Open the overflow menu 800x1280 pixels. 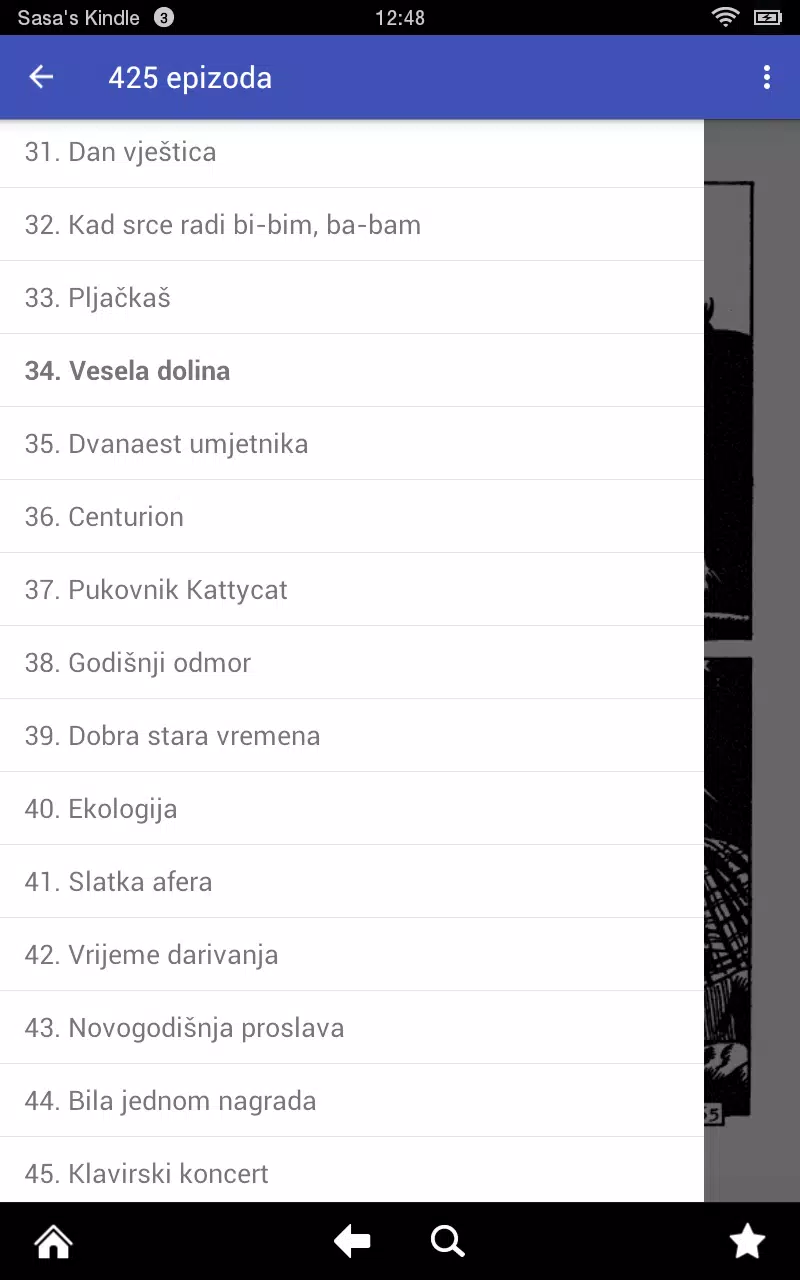click(x=767, y=77)
